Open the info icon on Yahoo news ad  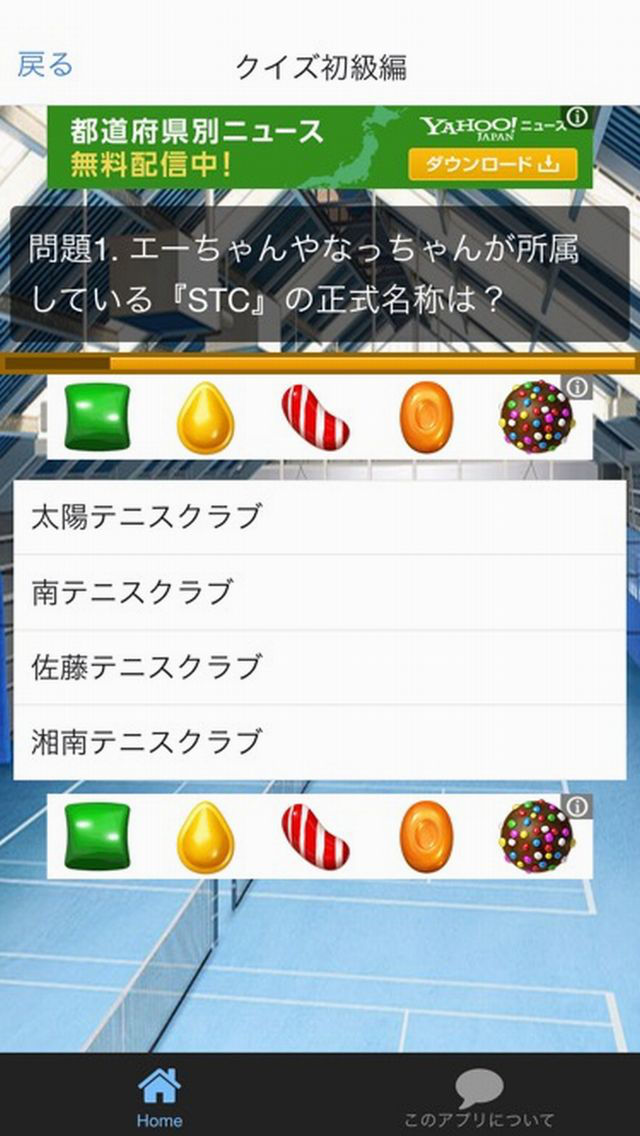coord(577,117)
